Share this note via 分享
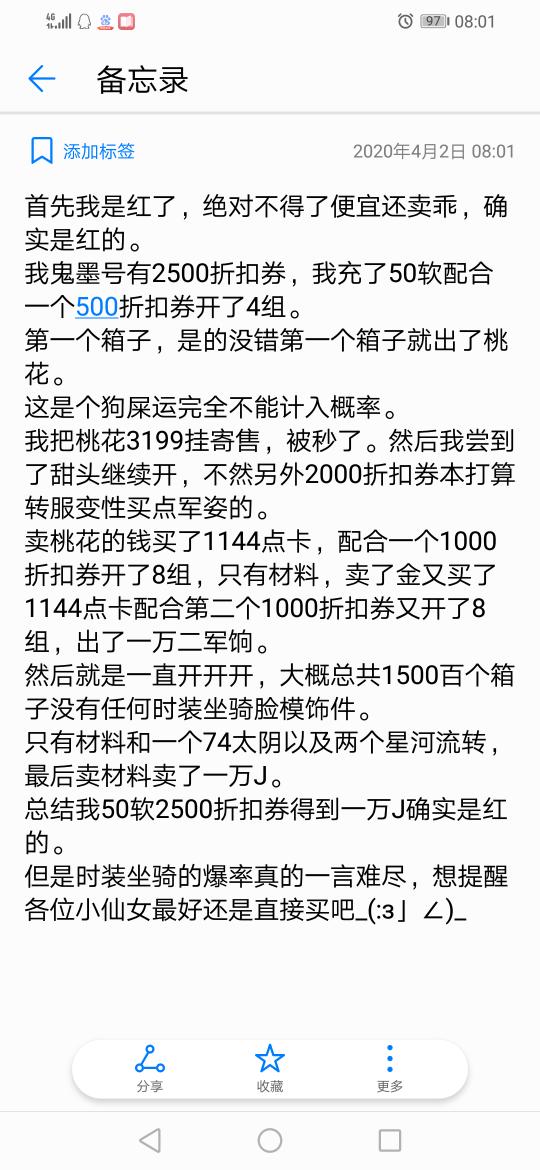The image size is (540, 1170). 150,1069
